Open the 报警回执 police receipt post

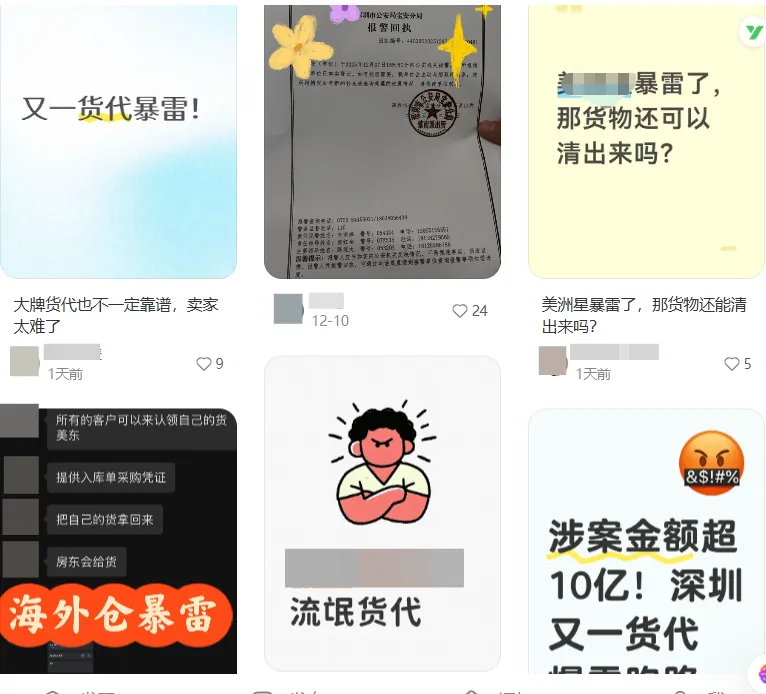382,140
